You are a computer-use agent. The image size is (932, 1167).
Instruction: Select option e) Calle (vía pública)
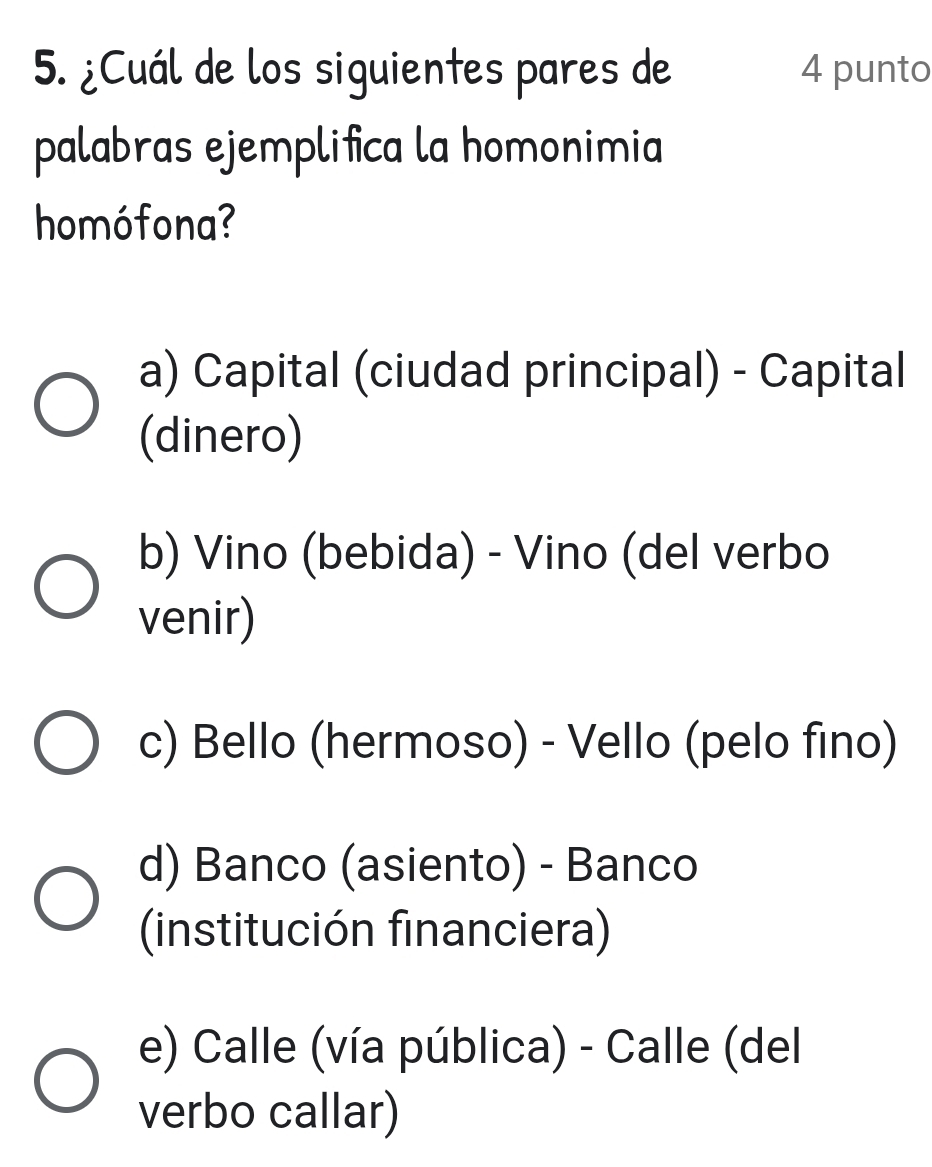click(x=68, y=1080)
